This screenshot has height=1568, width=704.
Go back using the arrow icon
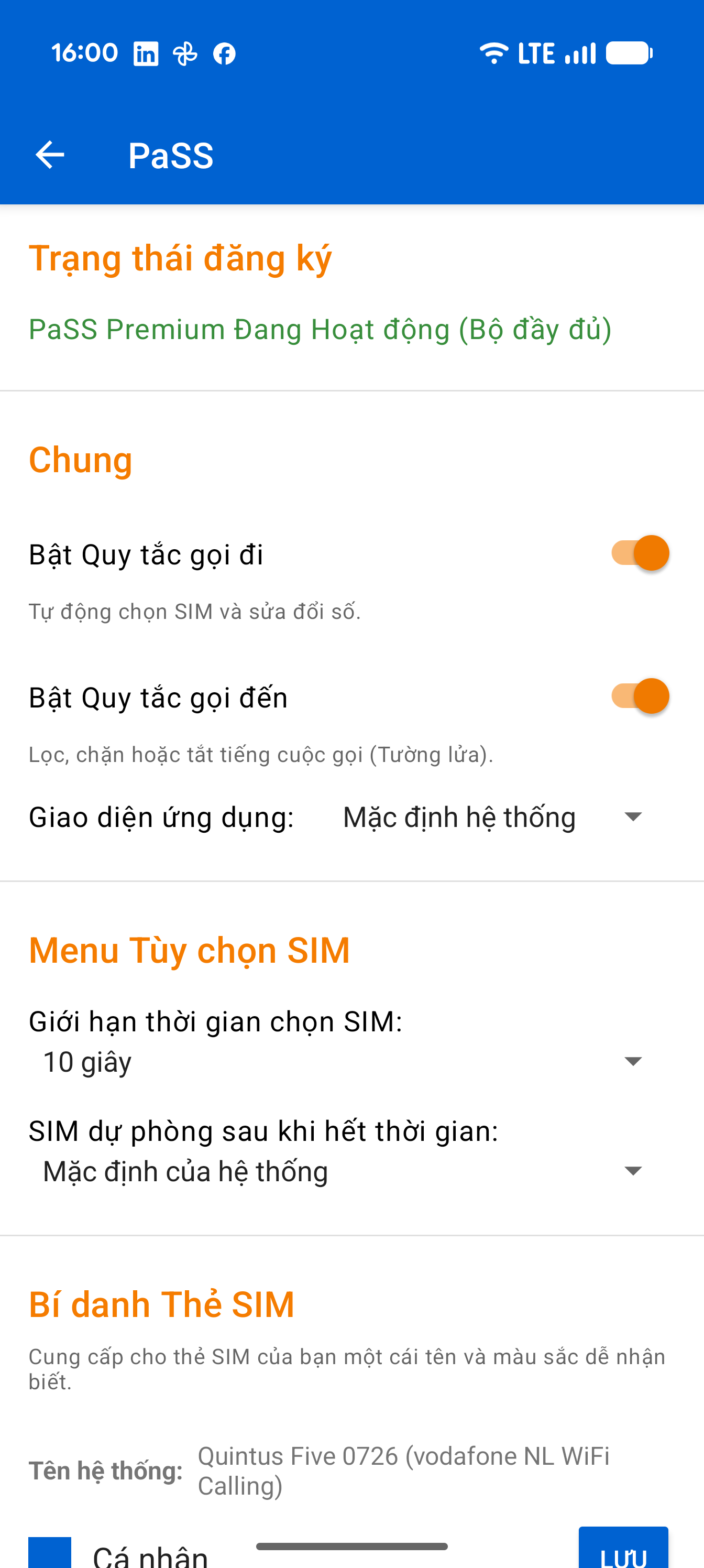point(50,155)
